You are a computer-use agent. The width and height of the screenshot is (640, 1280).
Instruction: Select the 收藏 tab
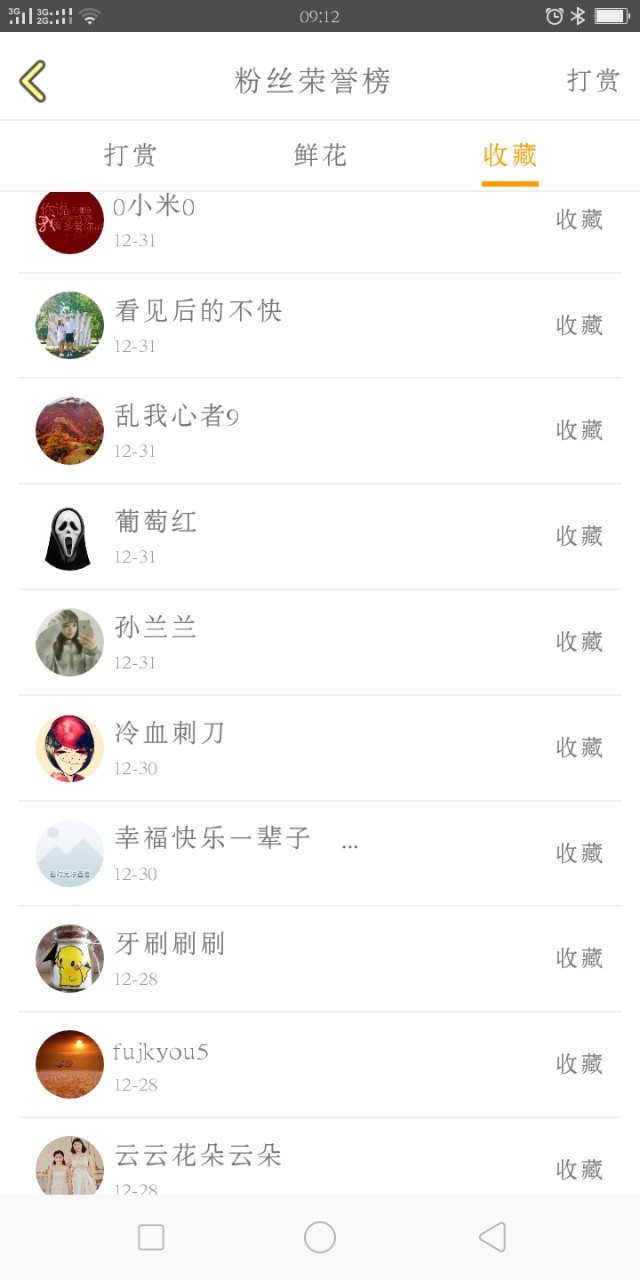(x=510, y=155)
